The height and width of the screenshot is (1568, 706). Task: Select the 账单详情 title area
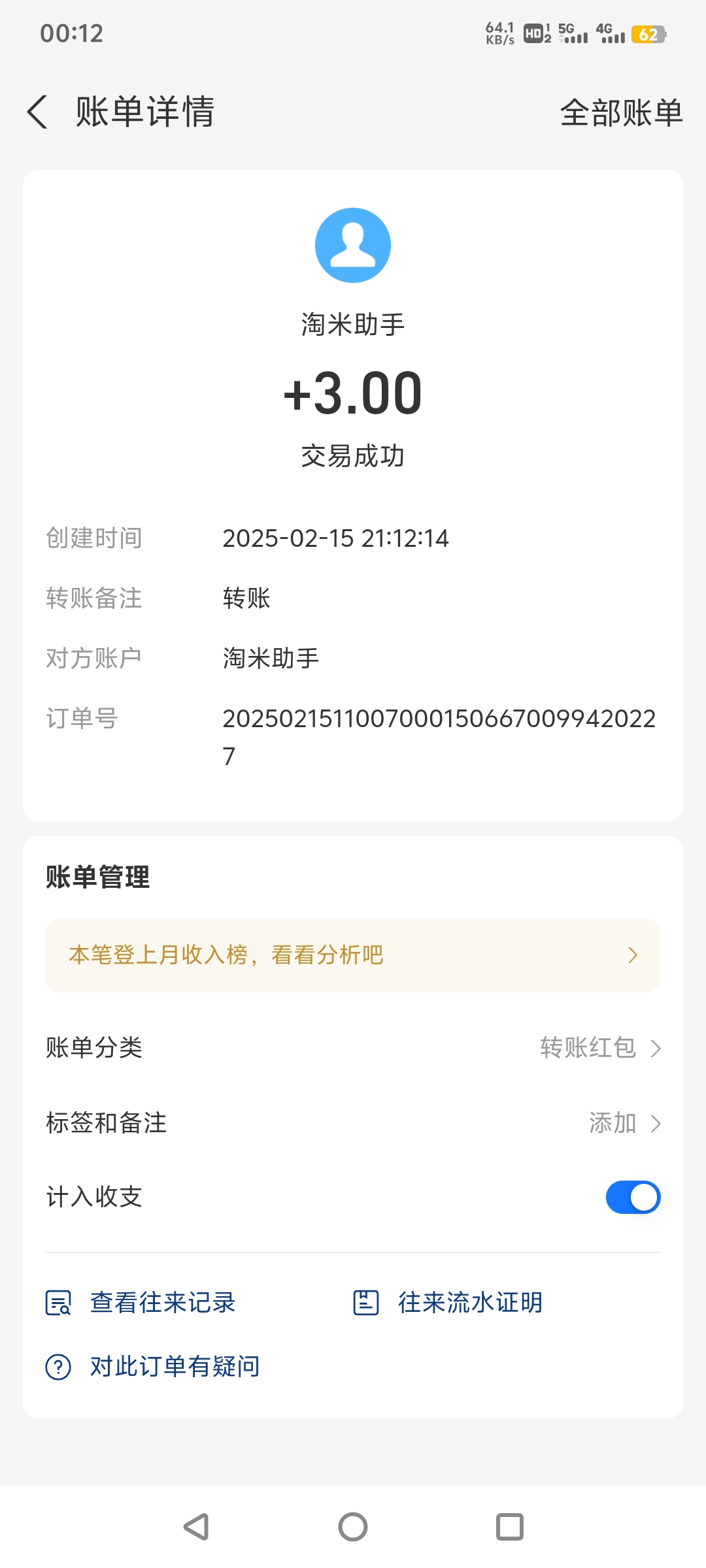click(144, 112)
